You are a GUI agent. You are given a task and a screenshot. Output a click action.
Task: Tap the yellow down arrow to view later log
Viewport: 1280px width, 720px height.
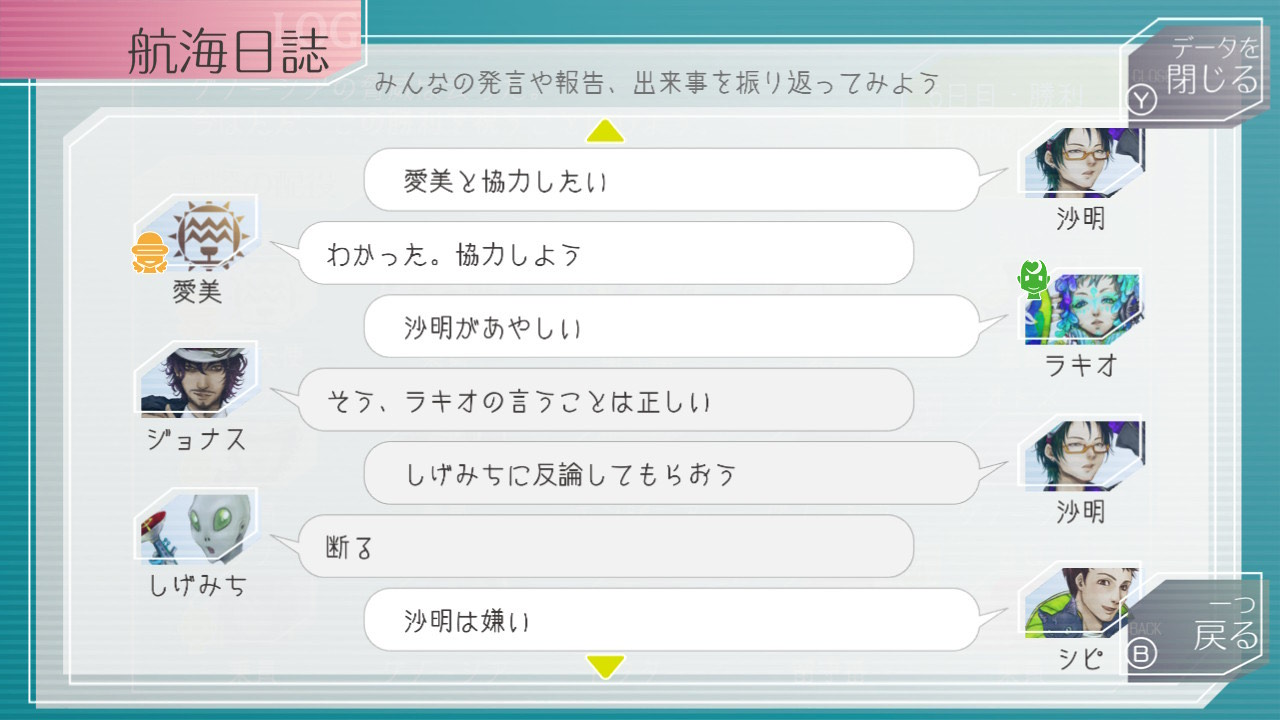pos(605,665)
